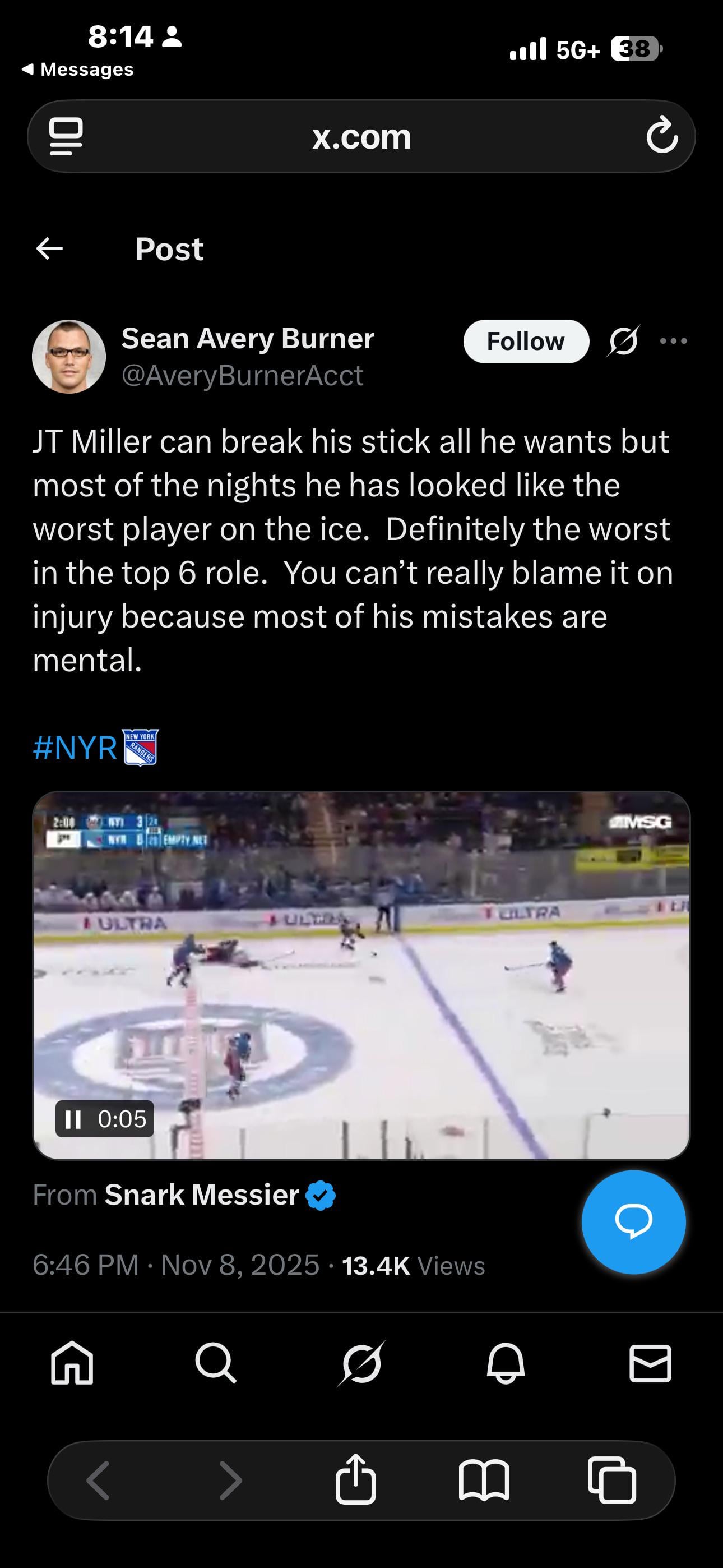Switch to the Search tab

[x=216, y=1363]
